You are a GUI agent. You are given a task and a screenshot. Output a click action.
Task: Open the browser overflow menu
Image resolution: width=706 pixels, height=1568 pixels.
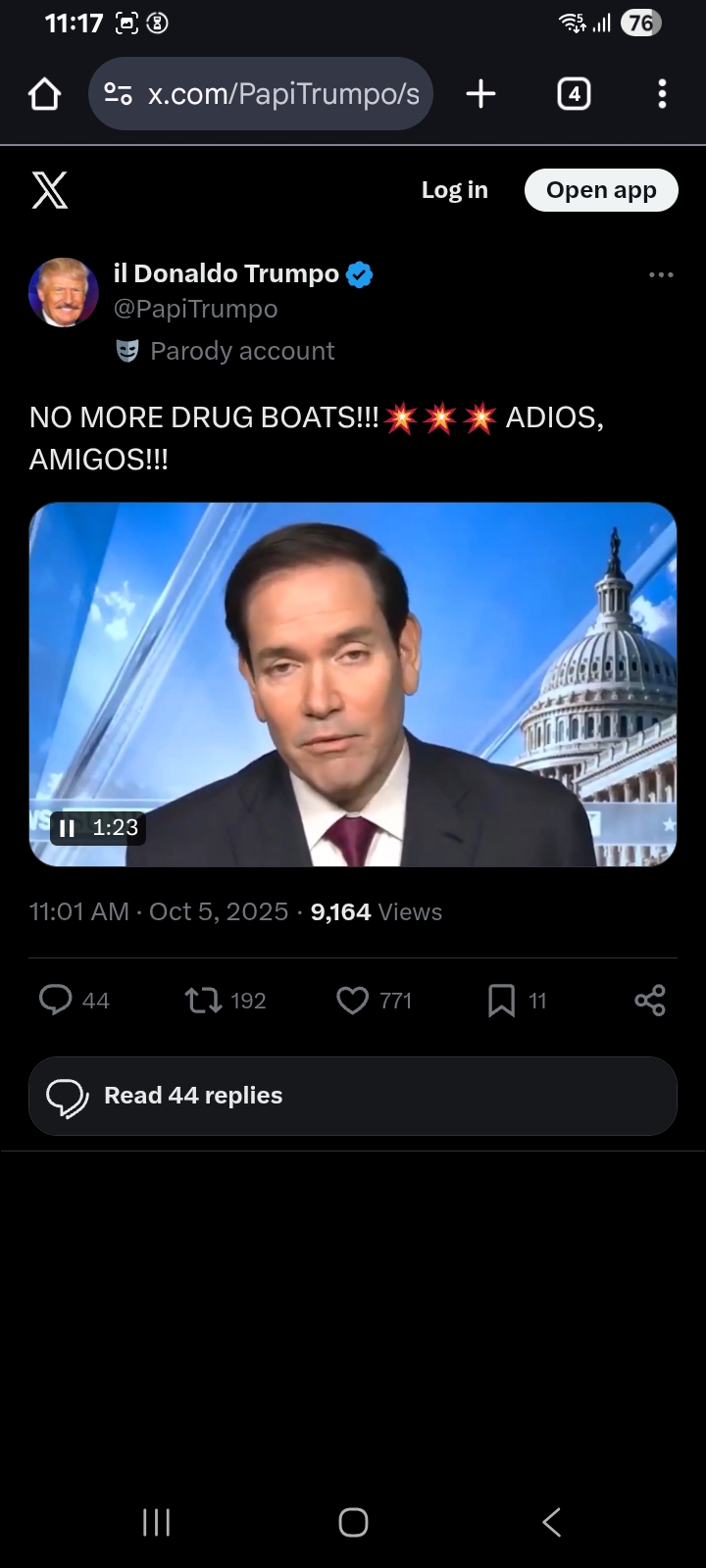coord(662,94)
